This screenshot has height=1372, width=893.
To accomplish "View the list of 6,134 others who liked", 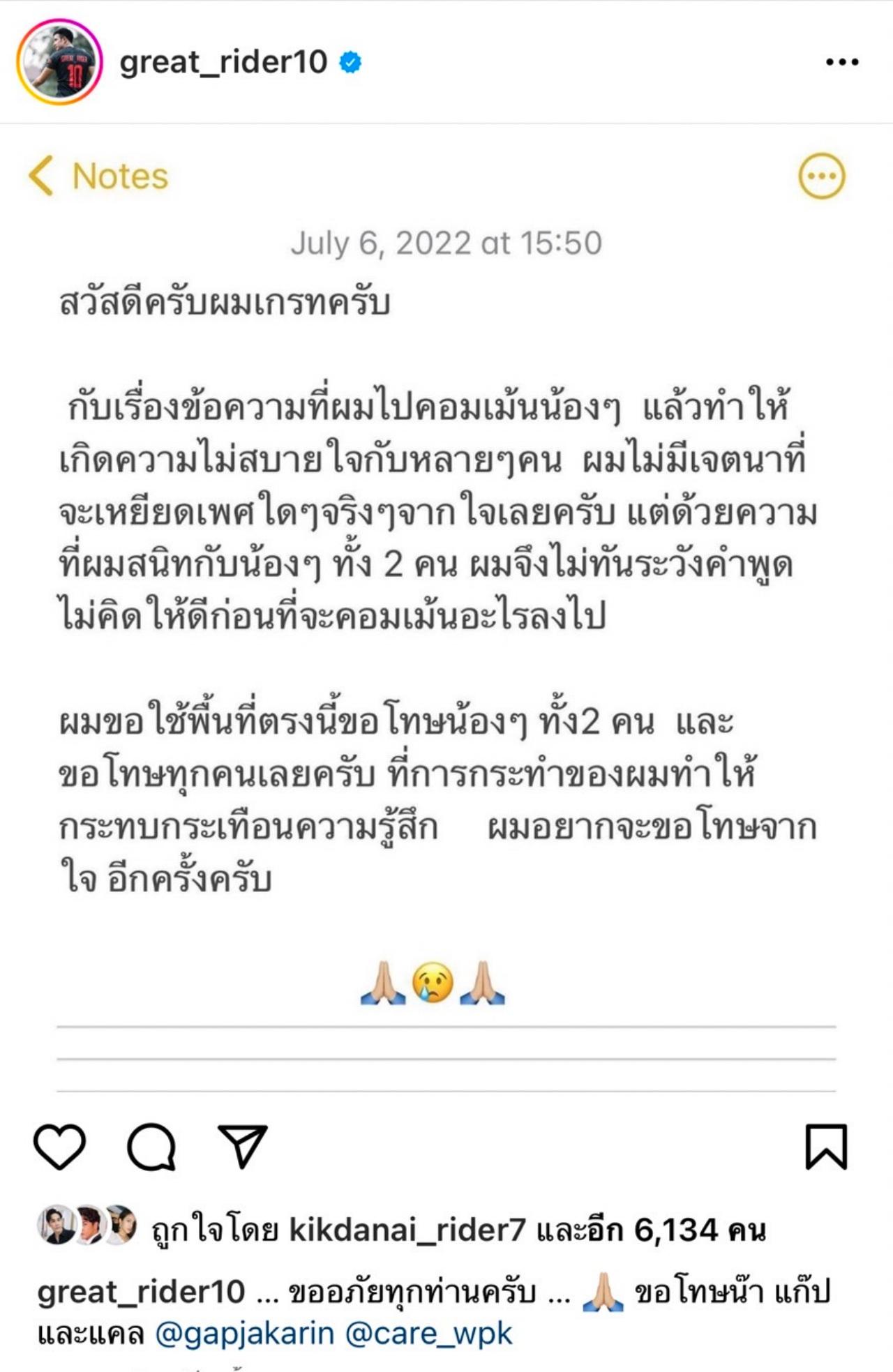I will pos(698,1230).
